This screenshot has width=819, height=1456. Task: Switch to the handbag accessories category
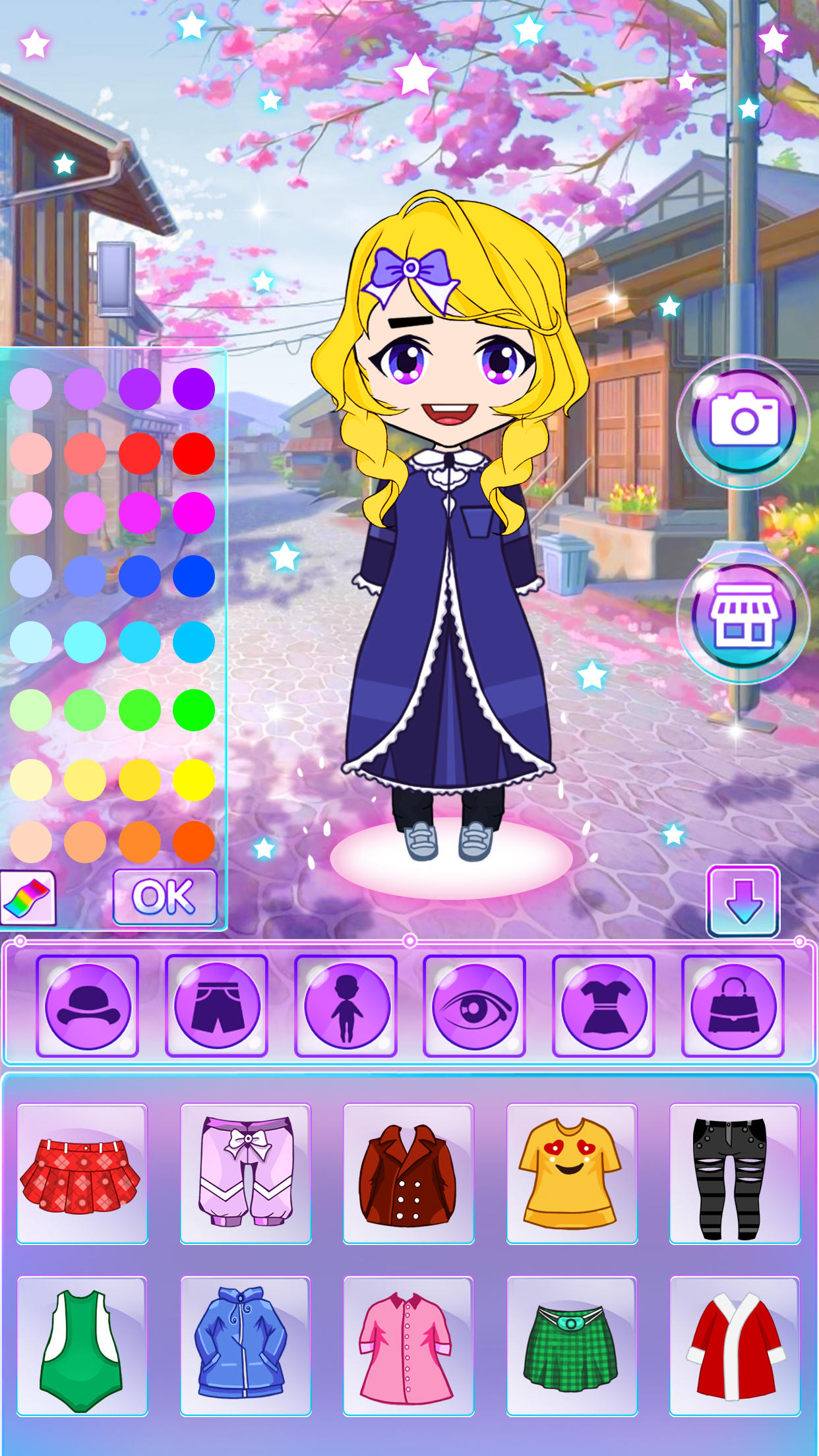coord(733,1006)
